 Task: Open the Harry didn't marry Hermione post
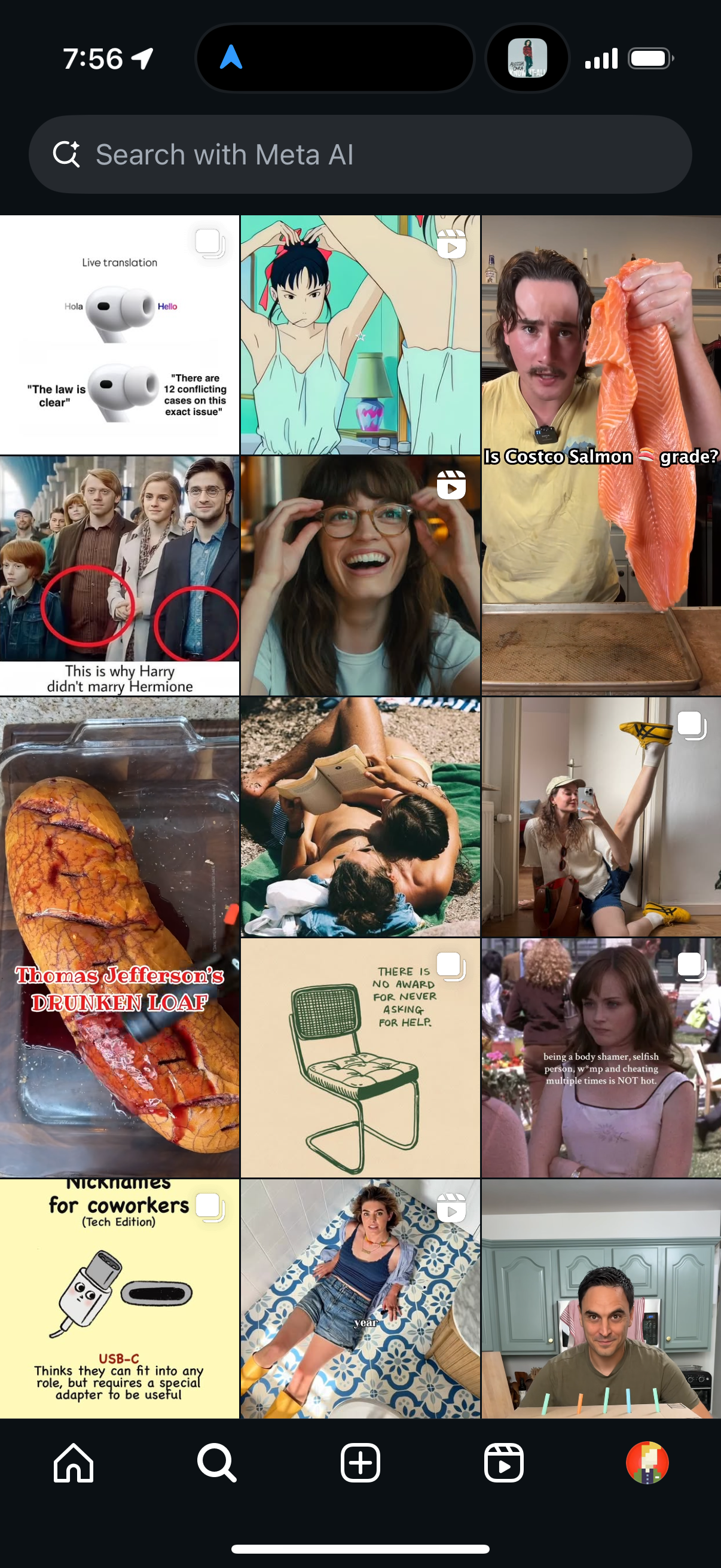pos(119,576)
